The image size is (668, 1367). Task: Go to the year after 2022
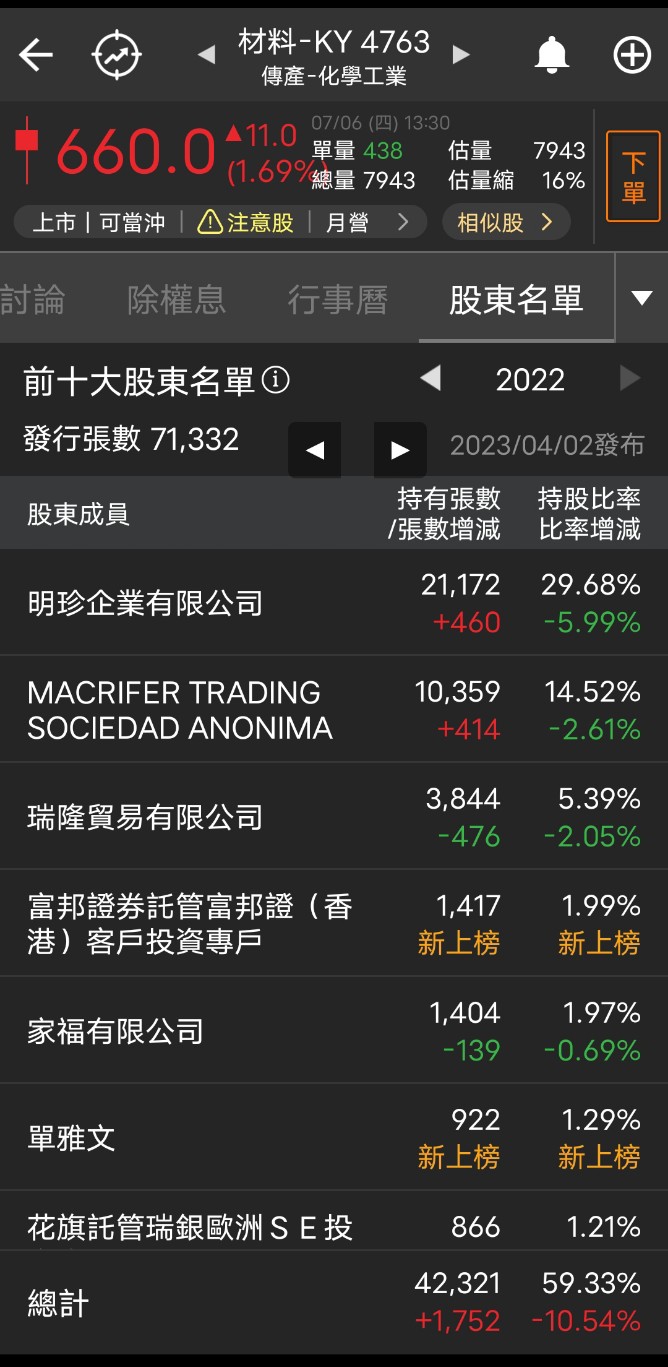[629, 379]
